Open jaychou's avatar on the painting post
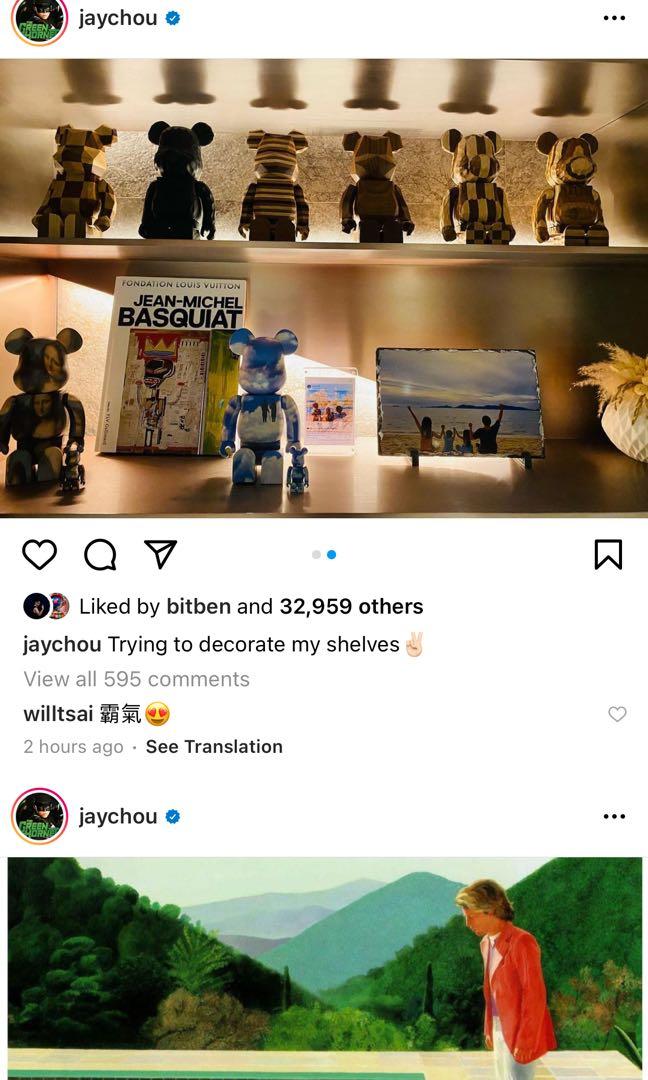Screen dimensions: 648x1080 (x=39, y=817)
